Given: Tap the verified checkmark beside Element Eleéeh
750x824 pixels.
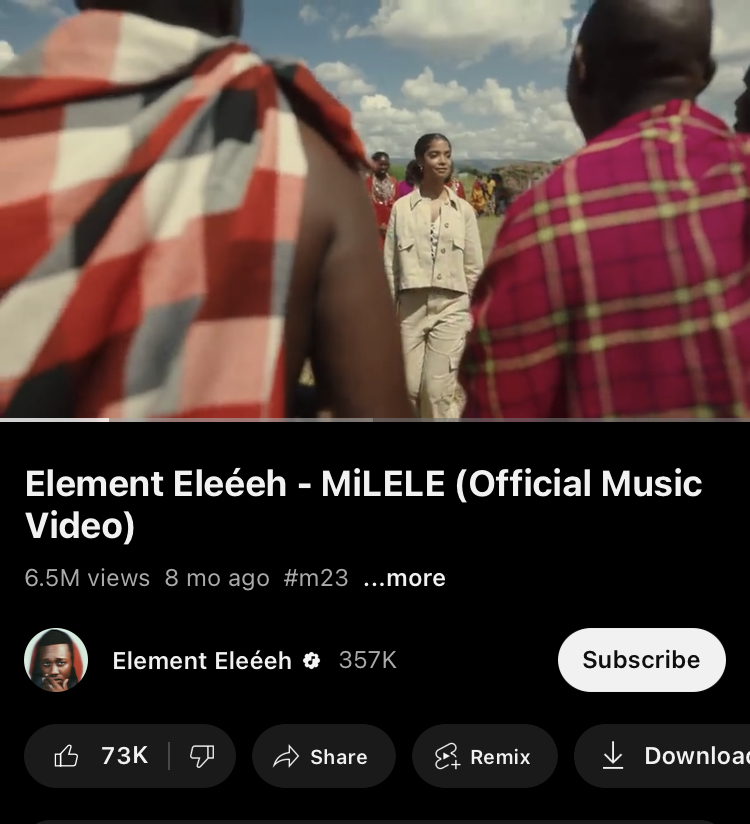Looking at the screenshot, I should tap(310, 661).
